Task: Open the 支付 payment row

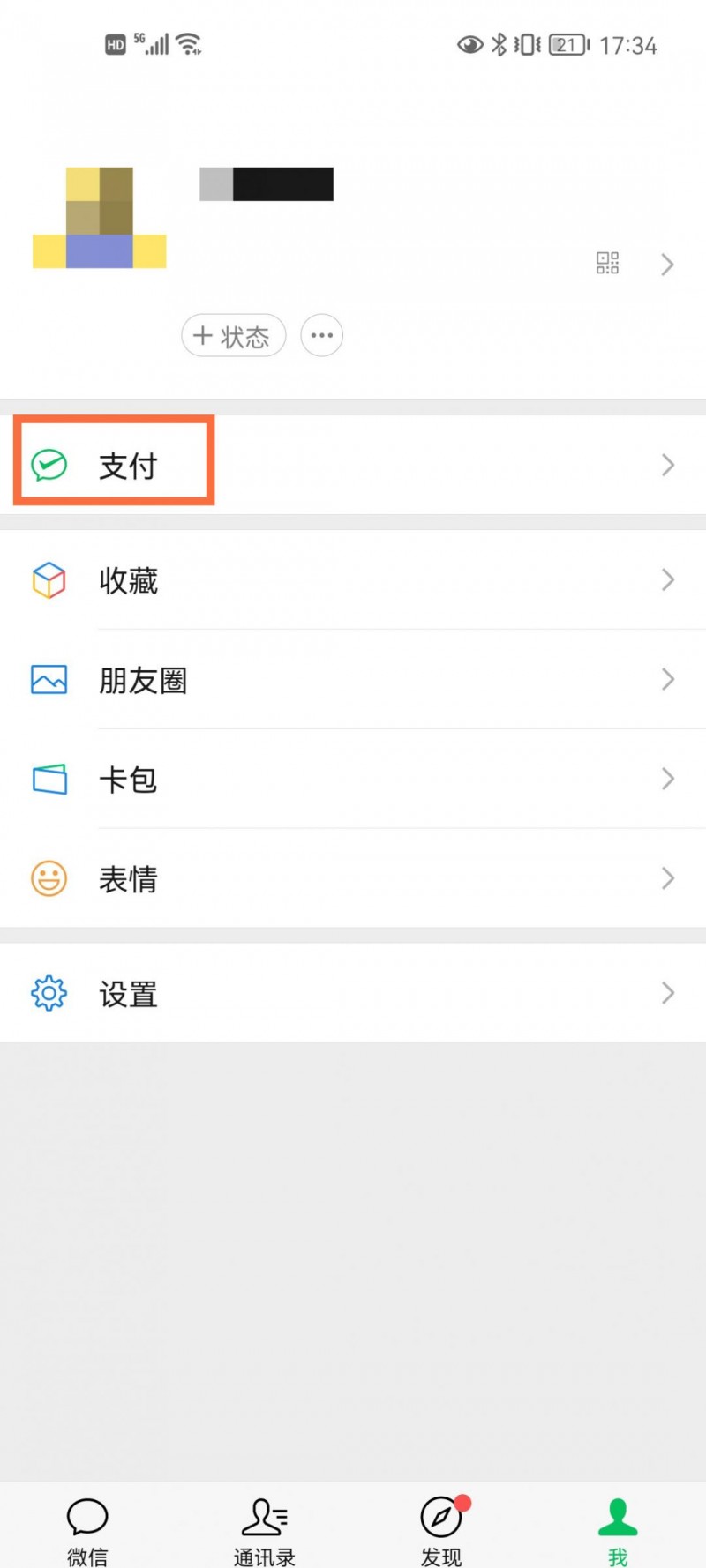Action: [x=353, y=465]
